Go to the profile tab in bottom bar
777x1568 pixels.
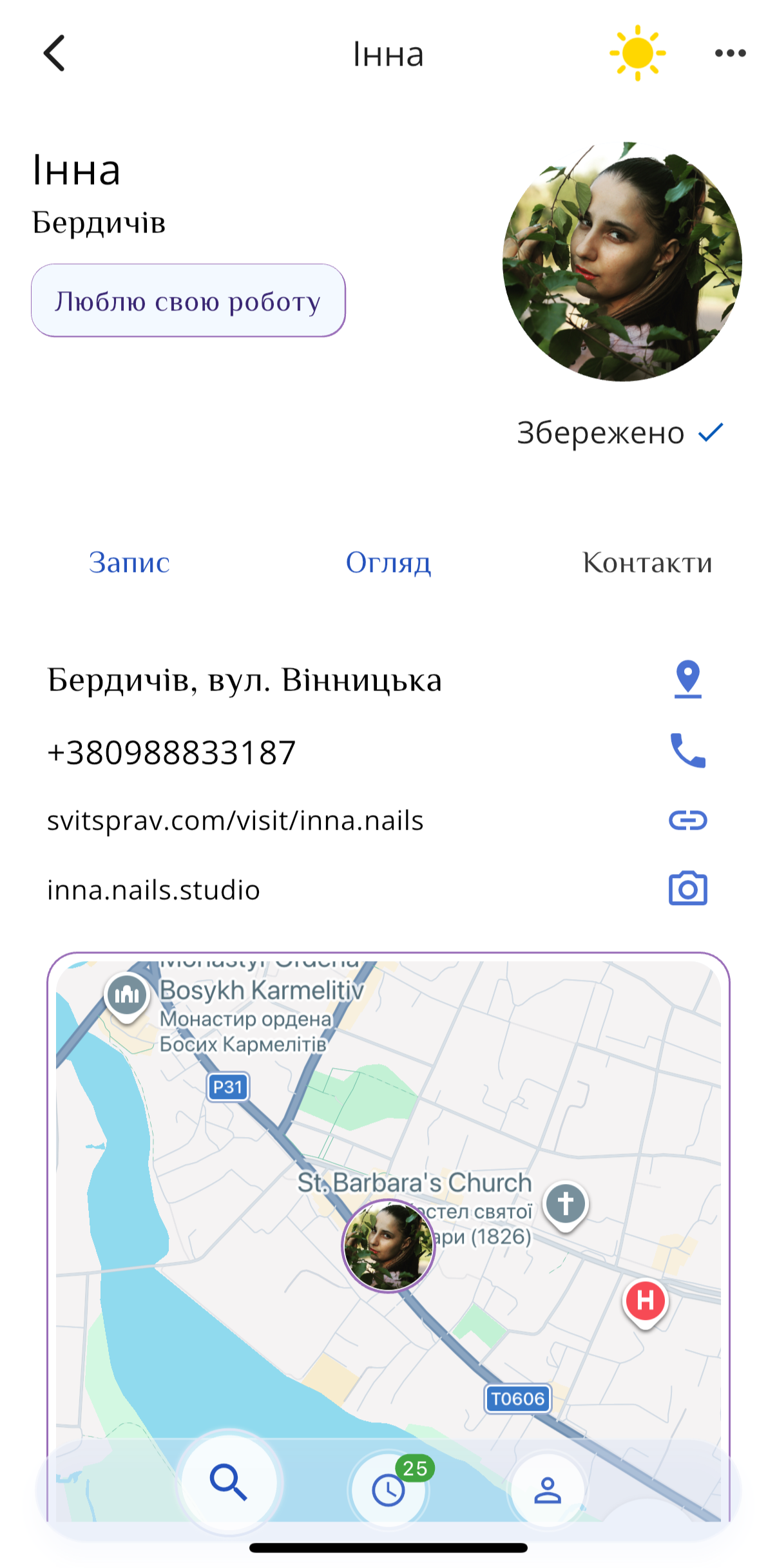pos(548,1489)
